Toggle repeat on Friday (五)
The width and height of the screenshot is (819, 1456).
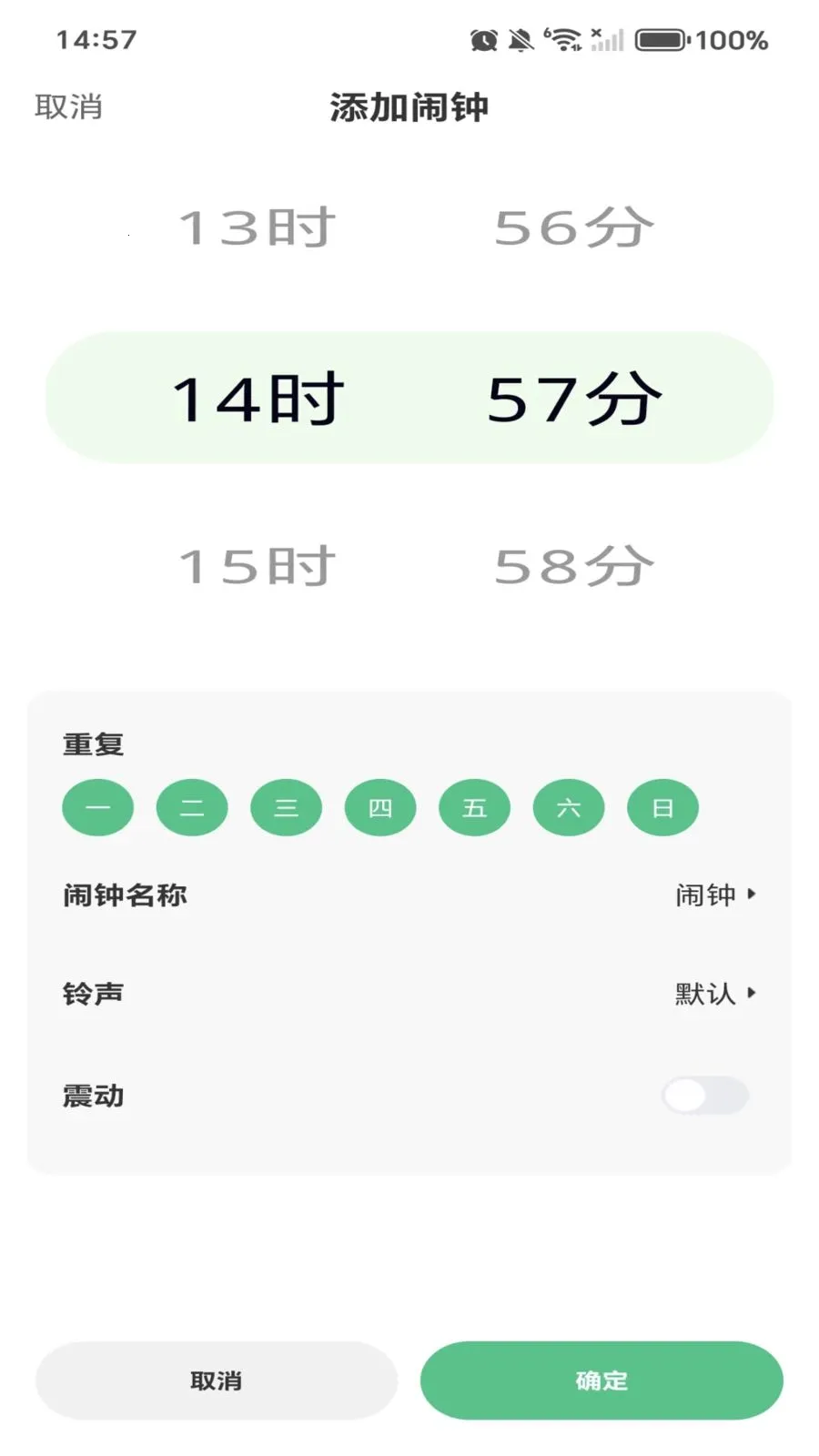pos(474,807)
